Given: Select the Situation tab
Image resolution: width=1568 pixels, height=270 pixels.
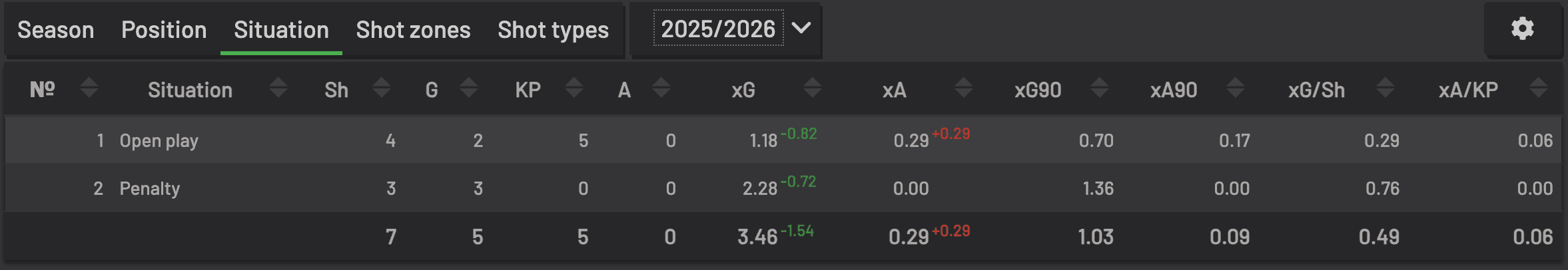Looking at the screenshot, I should [281, 30].
